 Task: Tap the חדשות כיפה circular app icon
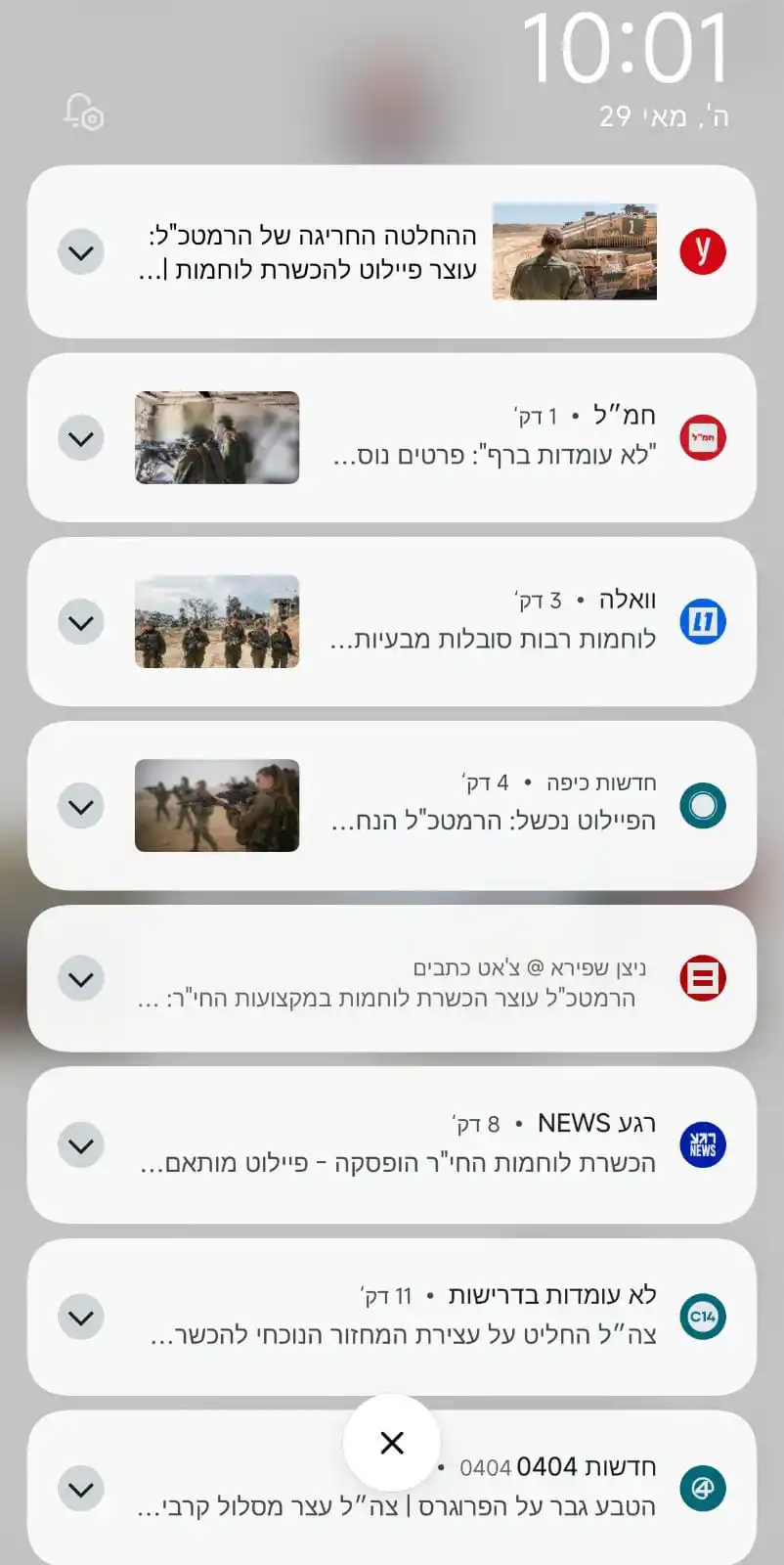(703, 804)
